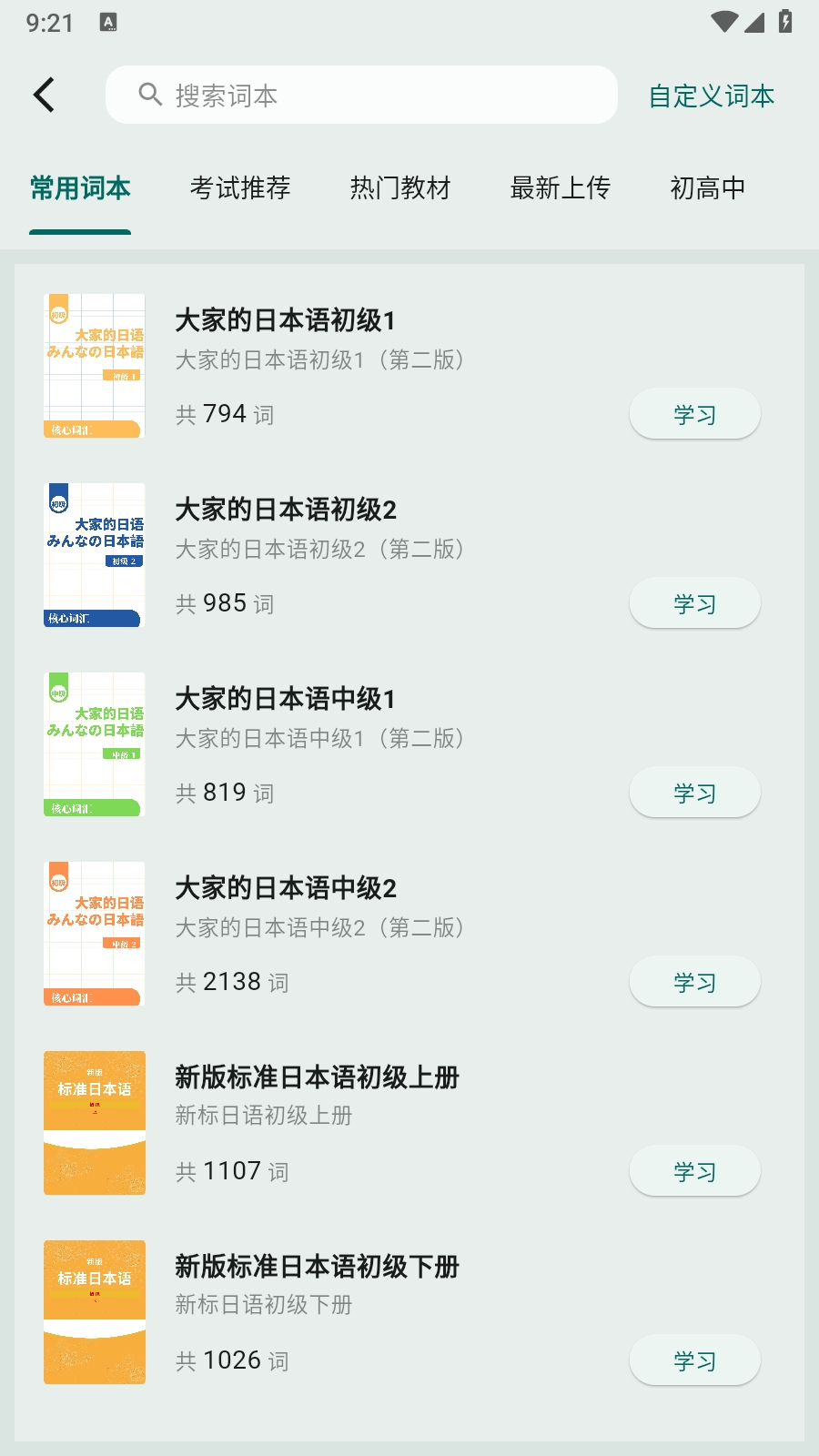Tap the battery icon in the status bar

click(784, 23)
